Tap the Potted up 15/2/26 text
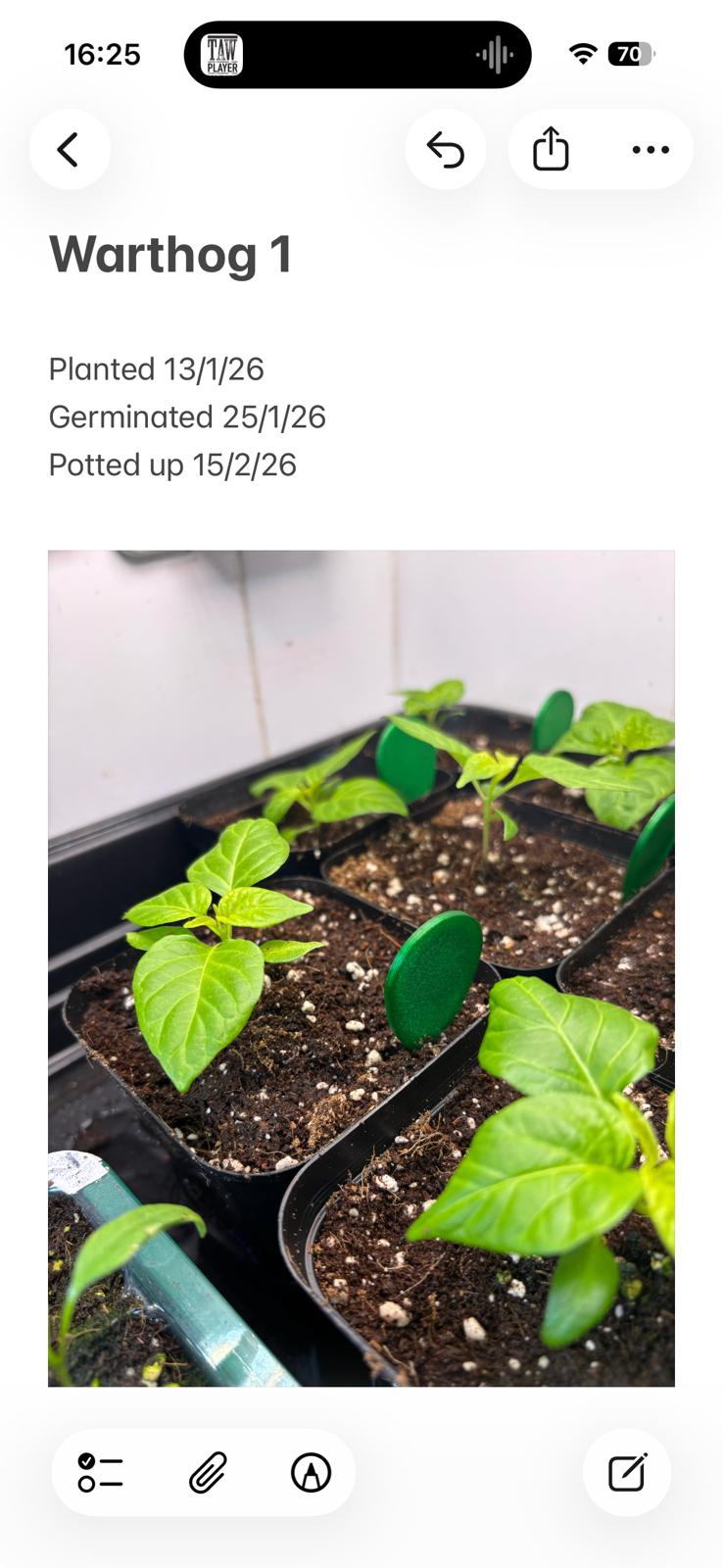The height and width of the screenshot is (1568, 723). tap(172, 465)
